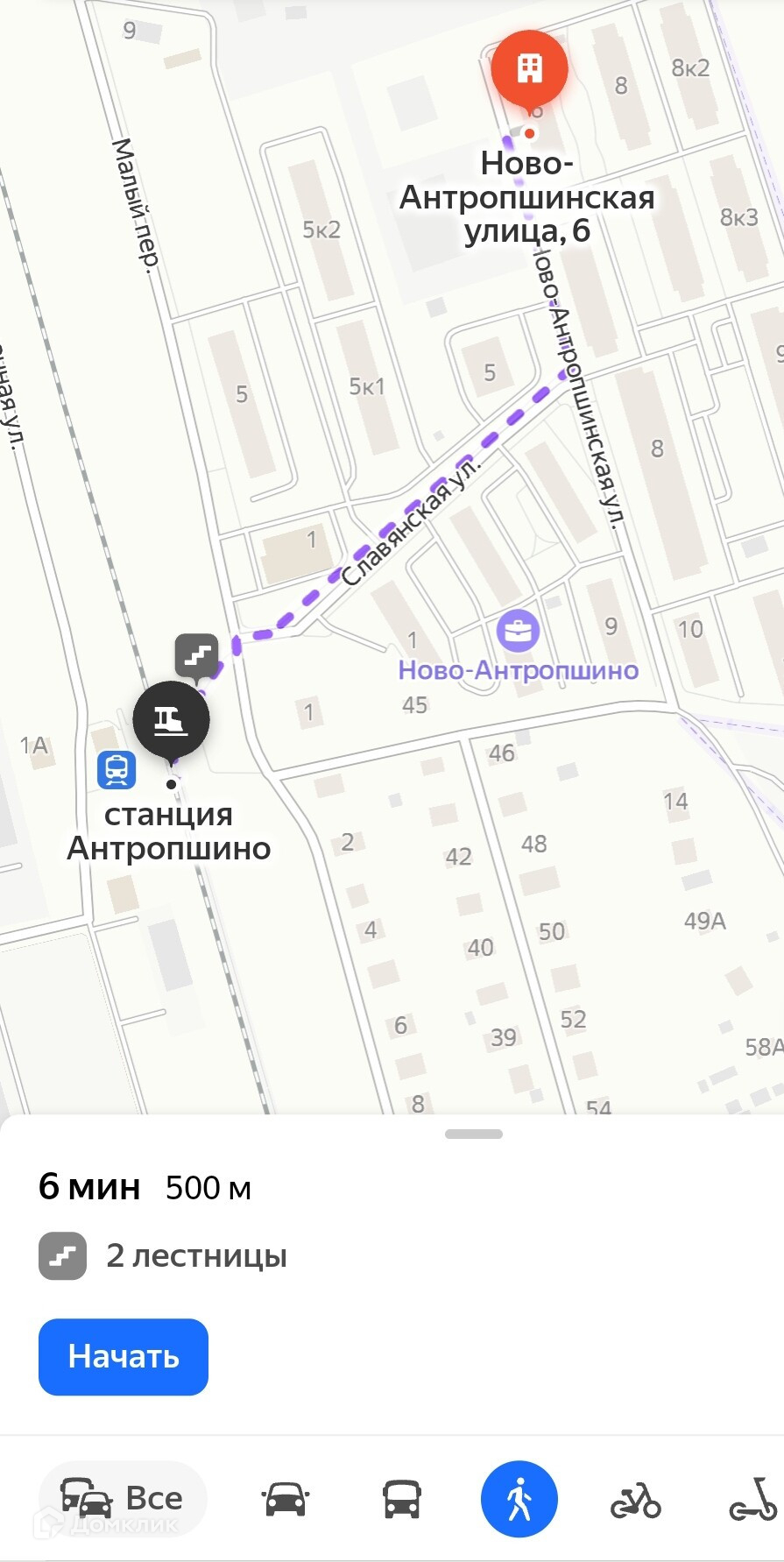Select the walking route mode
The width and height of the screenshot is (784, 1562).
click(x=519, y=1499)
